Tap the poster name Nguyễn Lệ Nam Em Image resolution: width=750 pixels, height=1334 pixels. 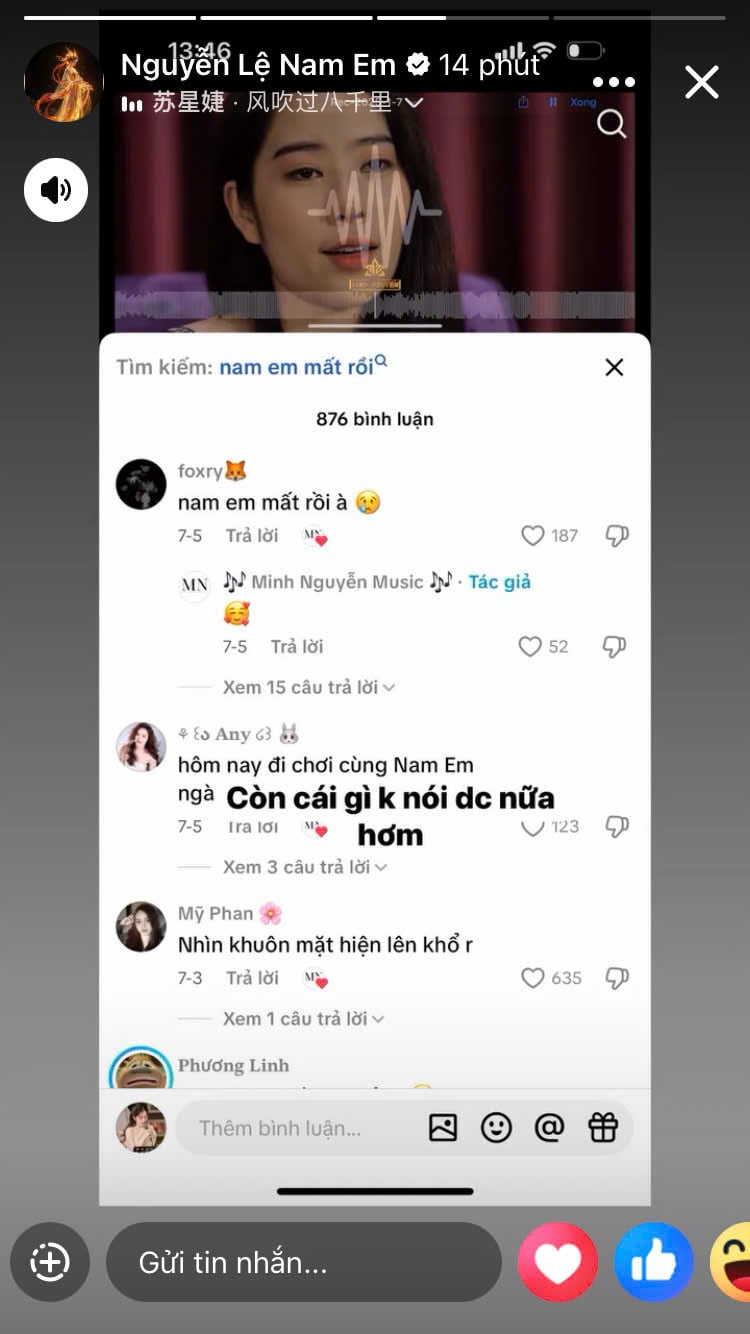tap(258, 65)
